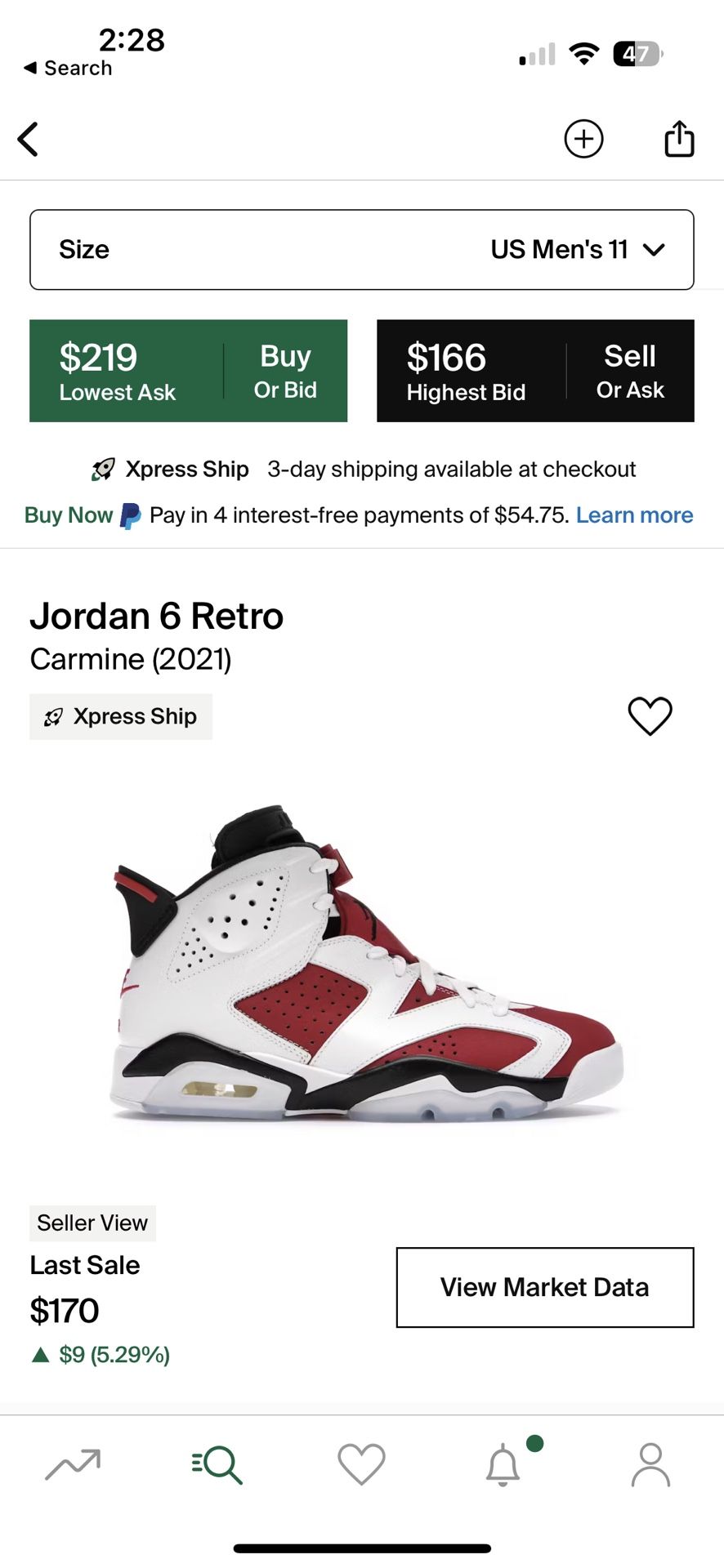Open Learn more about PayPal installments
Screen dimensions: 724x1568
pyautogui.click(x=635, y=514)
